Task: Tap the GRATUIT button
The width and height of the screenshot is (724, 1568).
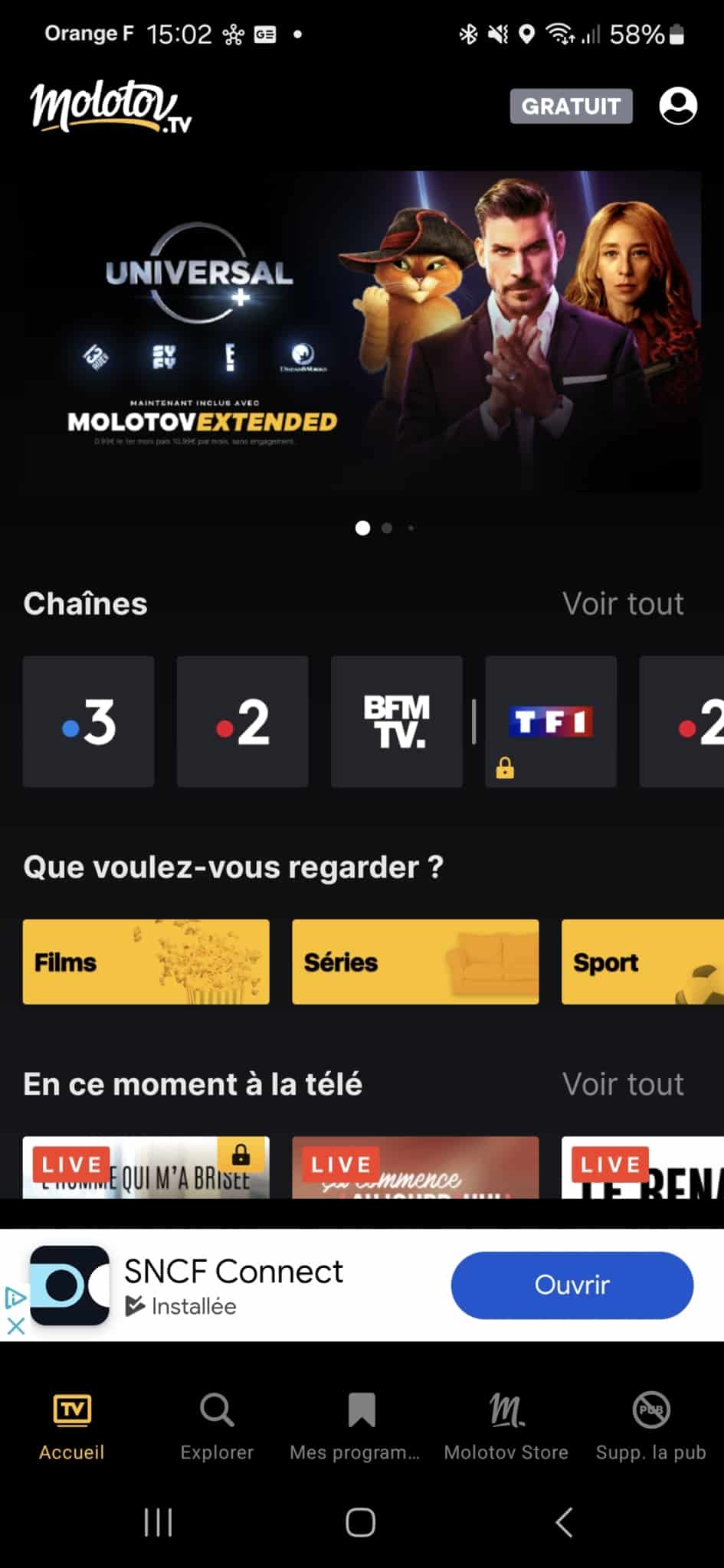Action: pyautogui.click(x=571, y=106)
